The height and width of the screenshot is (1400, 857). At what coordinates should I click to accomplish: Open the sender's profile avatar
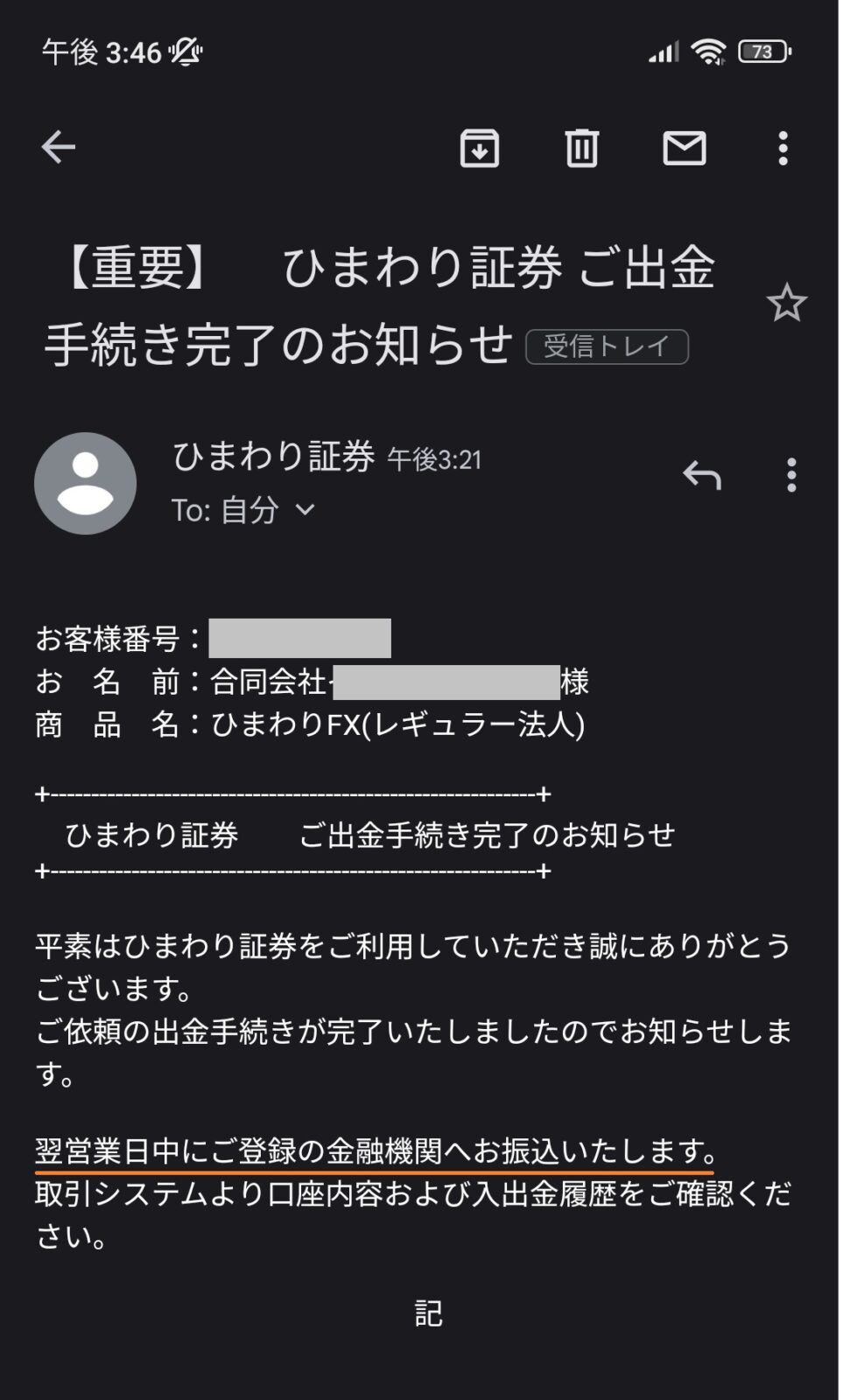pos(85,483)
